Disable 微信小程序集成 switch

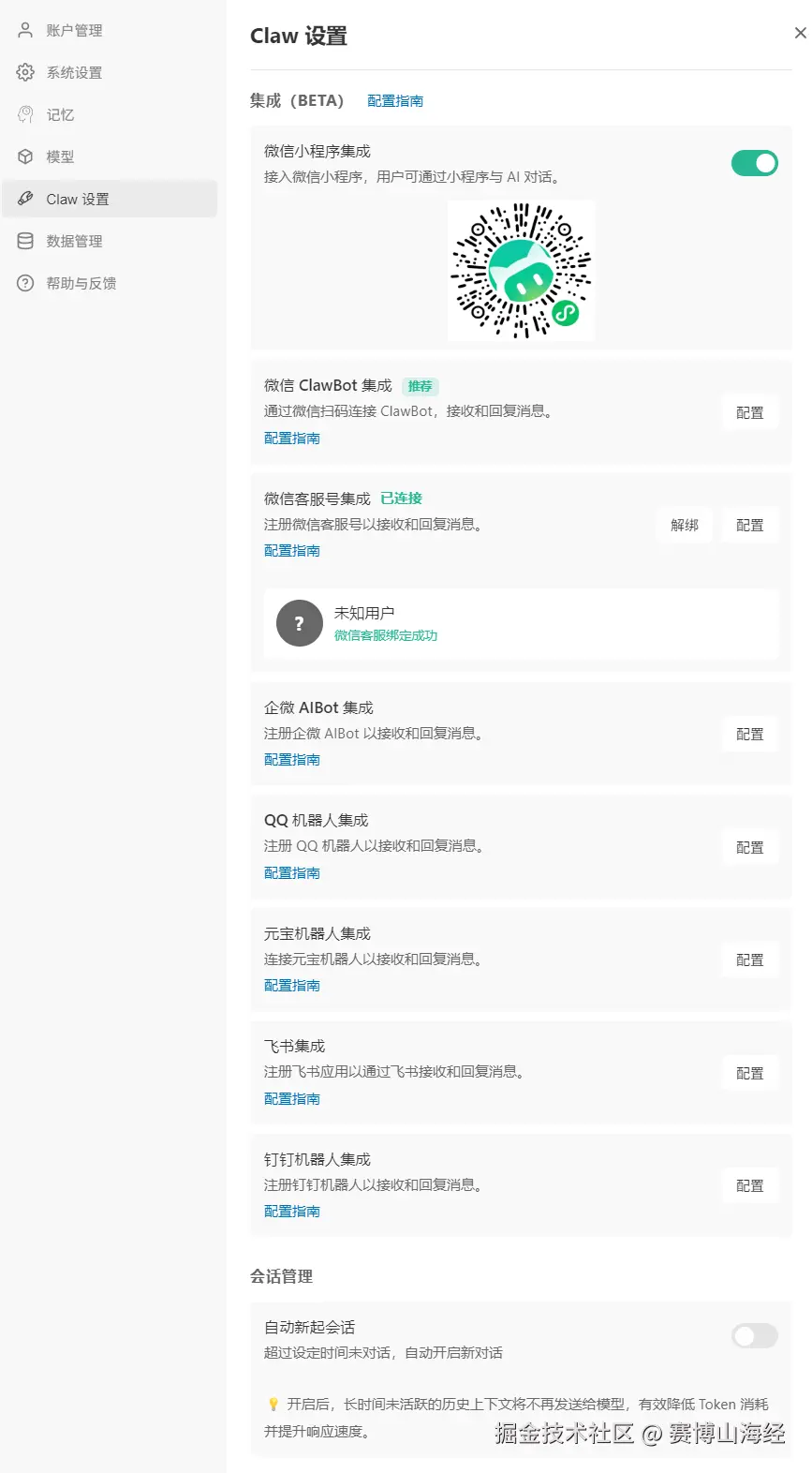pyautogui.click(x=754, y=163)
